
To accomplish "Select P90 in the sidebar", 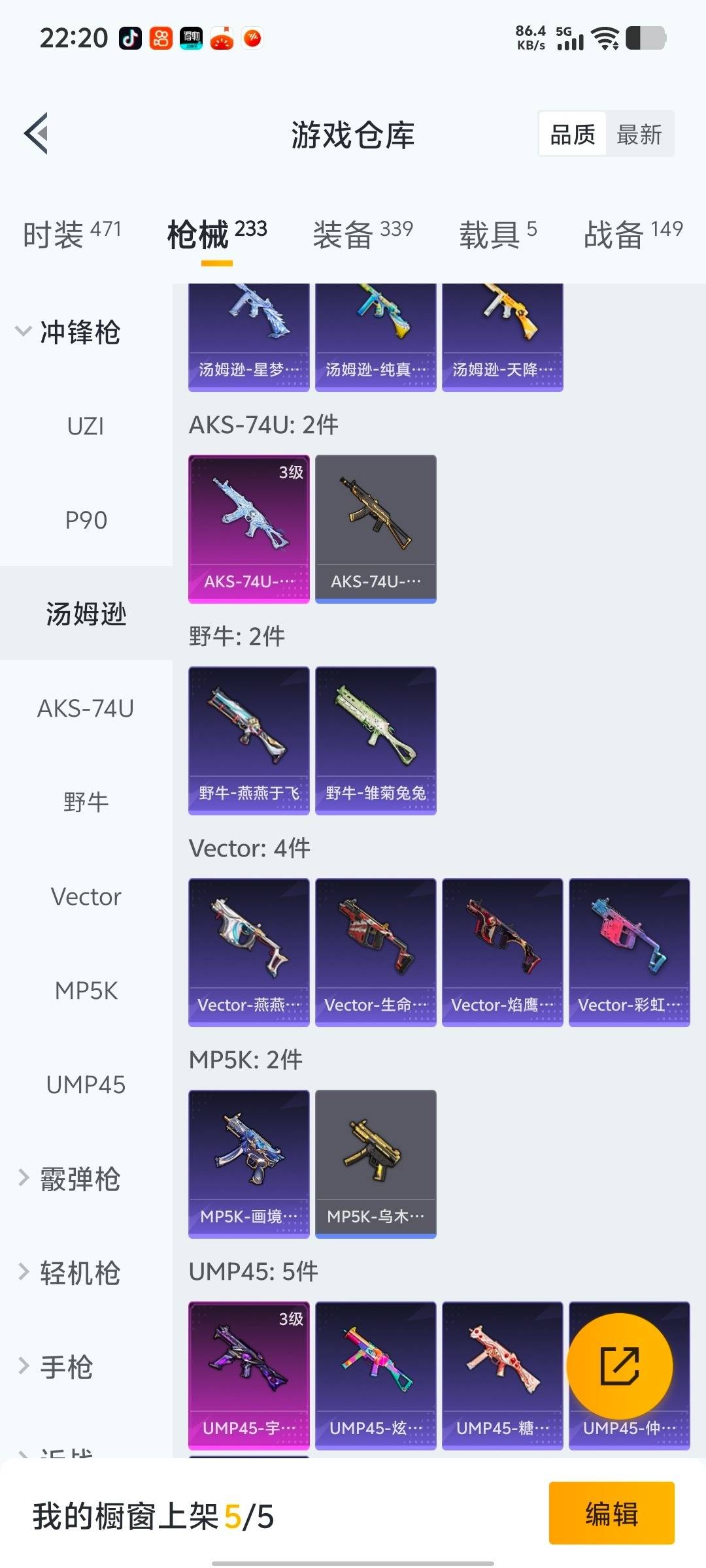I will tap(86, 520).
